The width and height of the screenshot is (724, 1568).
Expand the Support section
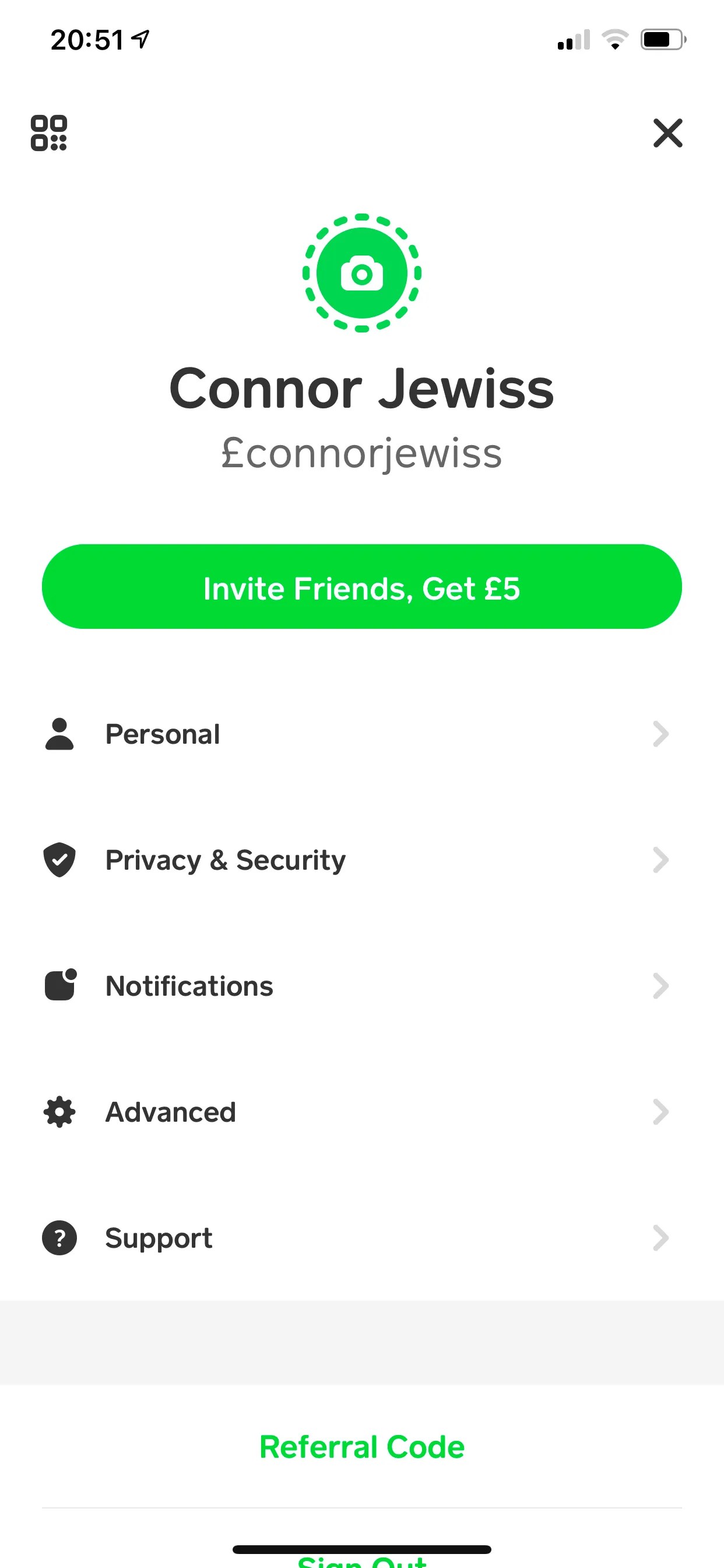(x=661, y=1237)
